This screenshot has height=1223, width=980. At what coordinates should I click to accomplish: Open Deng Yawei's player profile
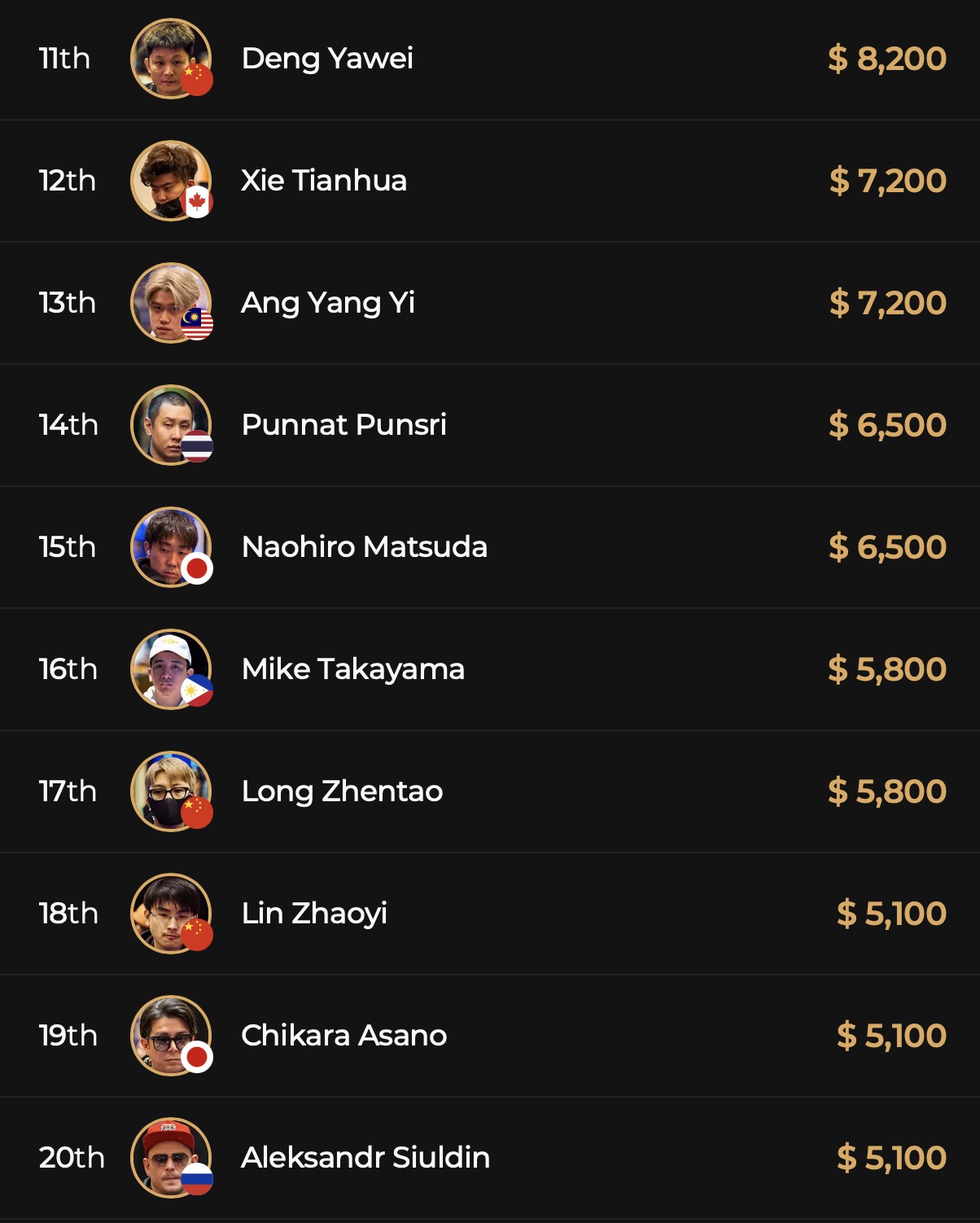[x=327, y=59]
